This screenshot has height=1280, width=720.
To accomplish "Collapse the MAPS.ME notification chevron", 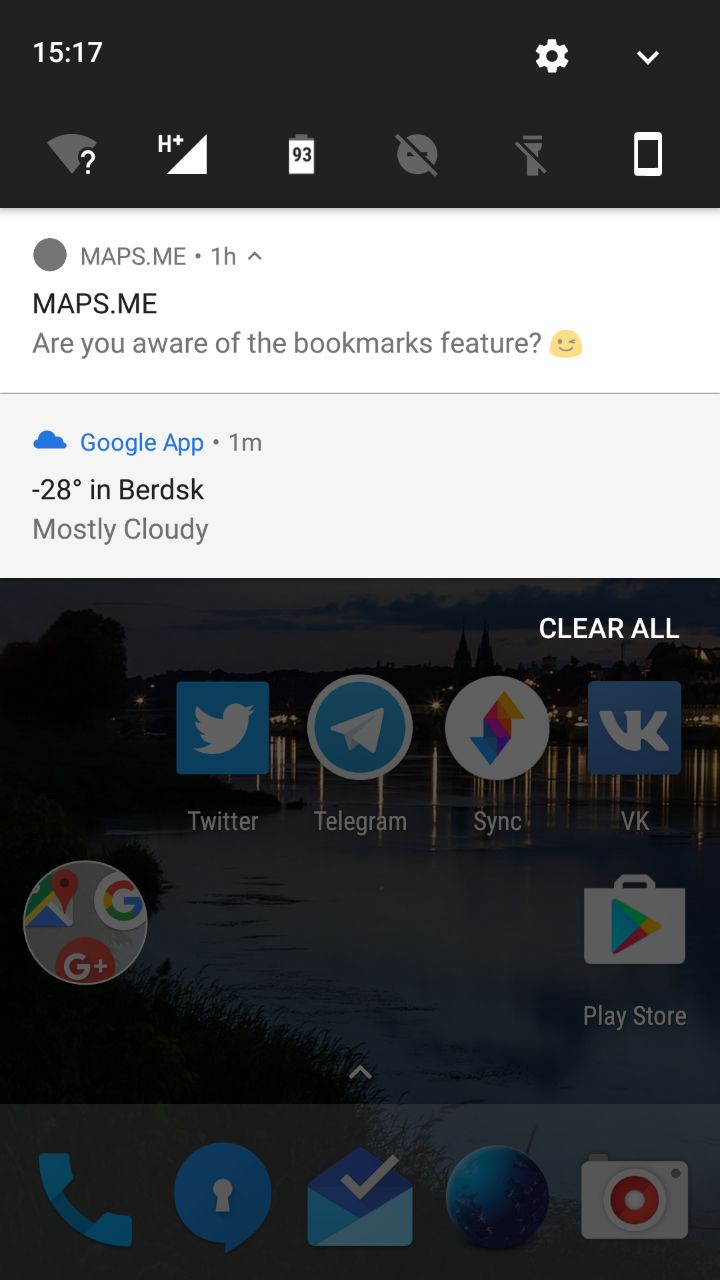I will click(255, 256).
